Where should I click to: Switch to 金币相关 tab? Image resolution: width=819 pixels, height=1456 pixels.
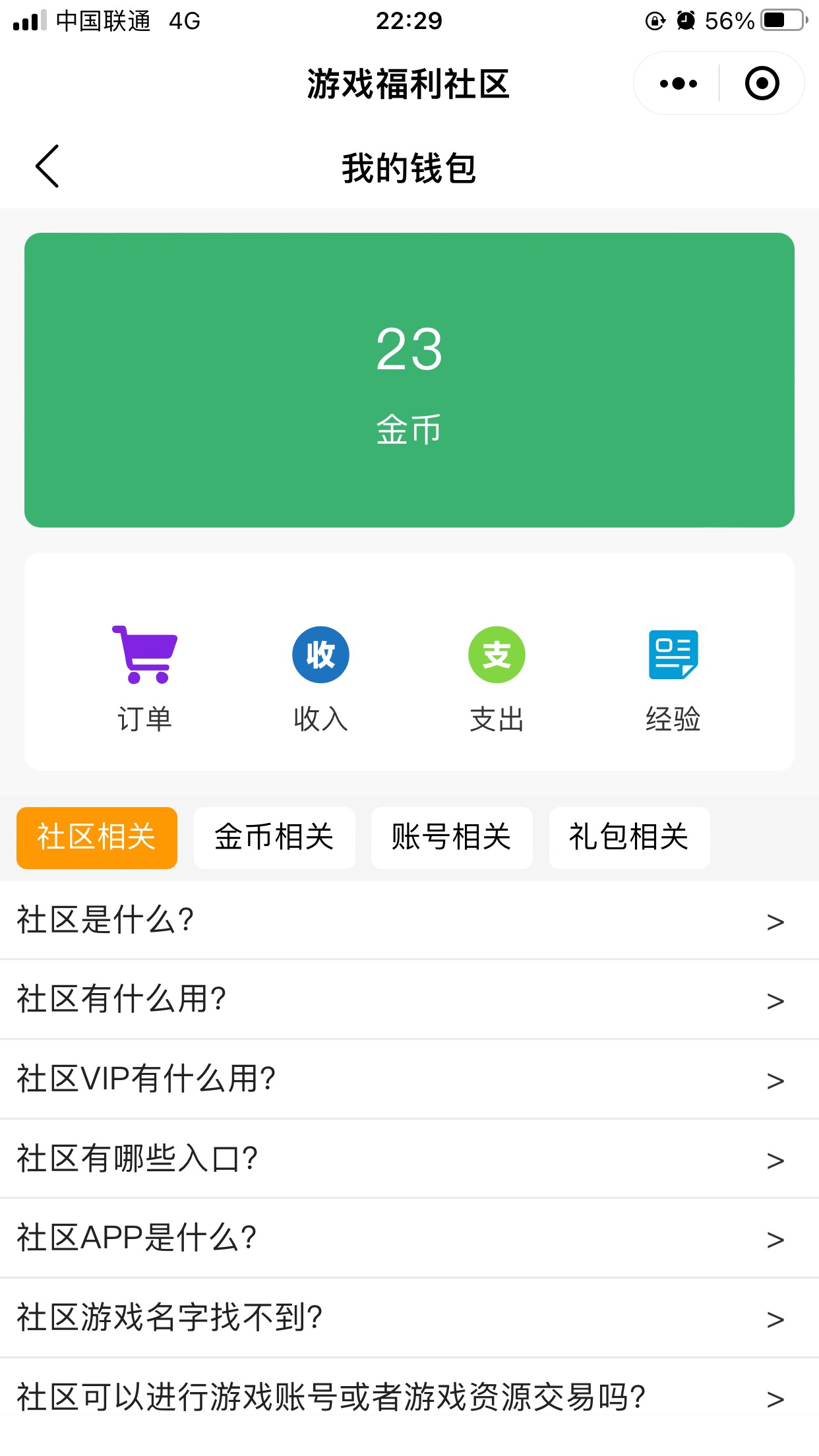click(274, 837)
